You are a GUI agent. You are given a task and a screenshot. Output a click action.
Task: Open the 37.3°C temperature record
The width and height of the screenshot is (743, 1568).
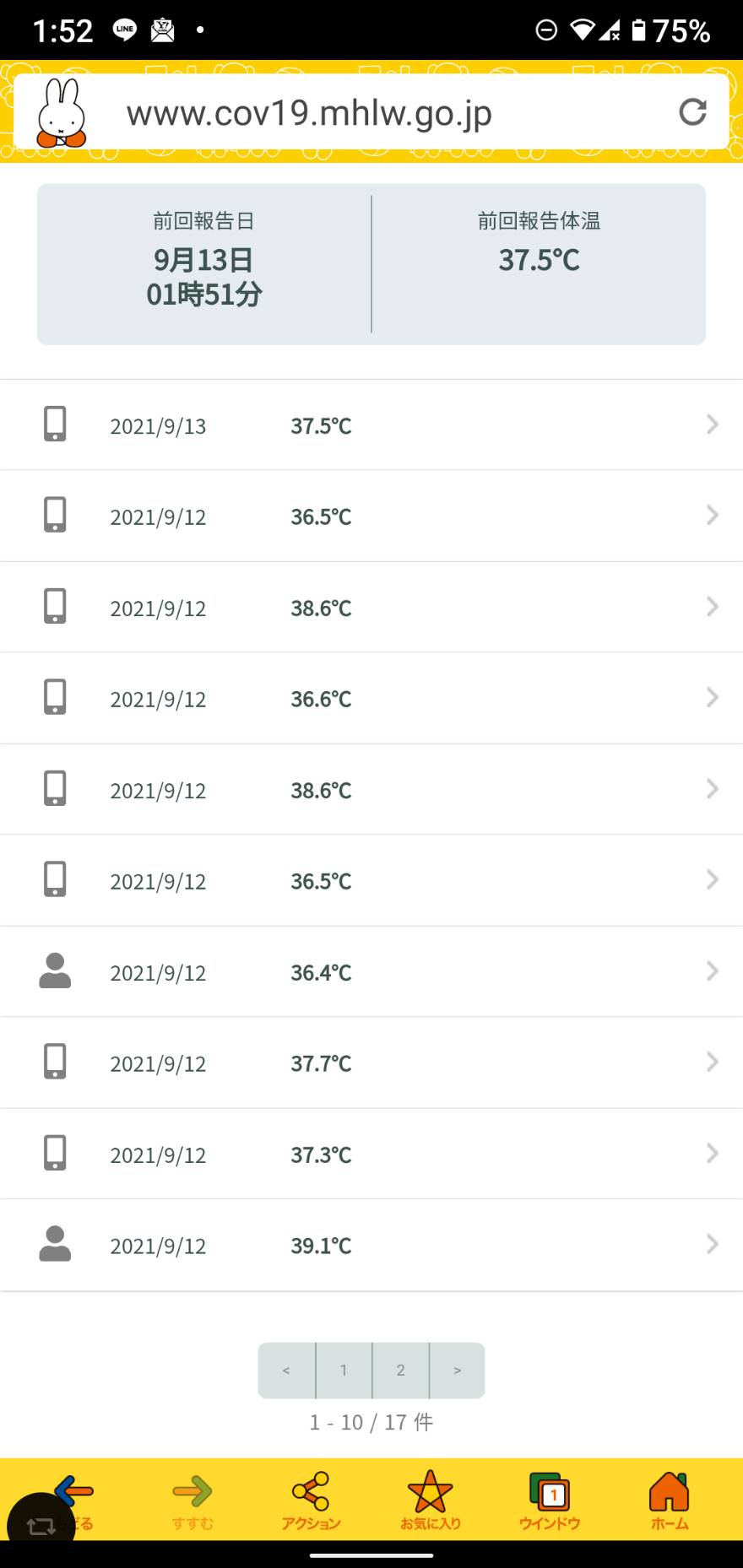point(371,1154)
